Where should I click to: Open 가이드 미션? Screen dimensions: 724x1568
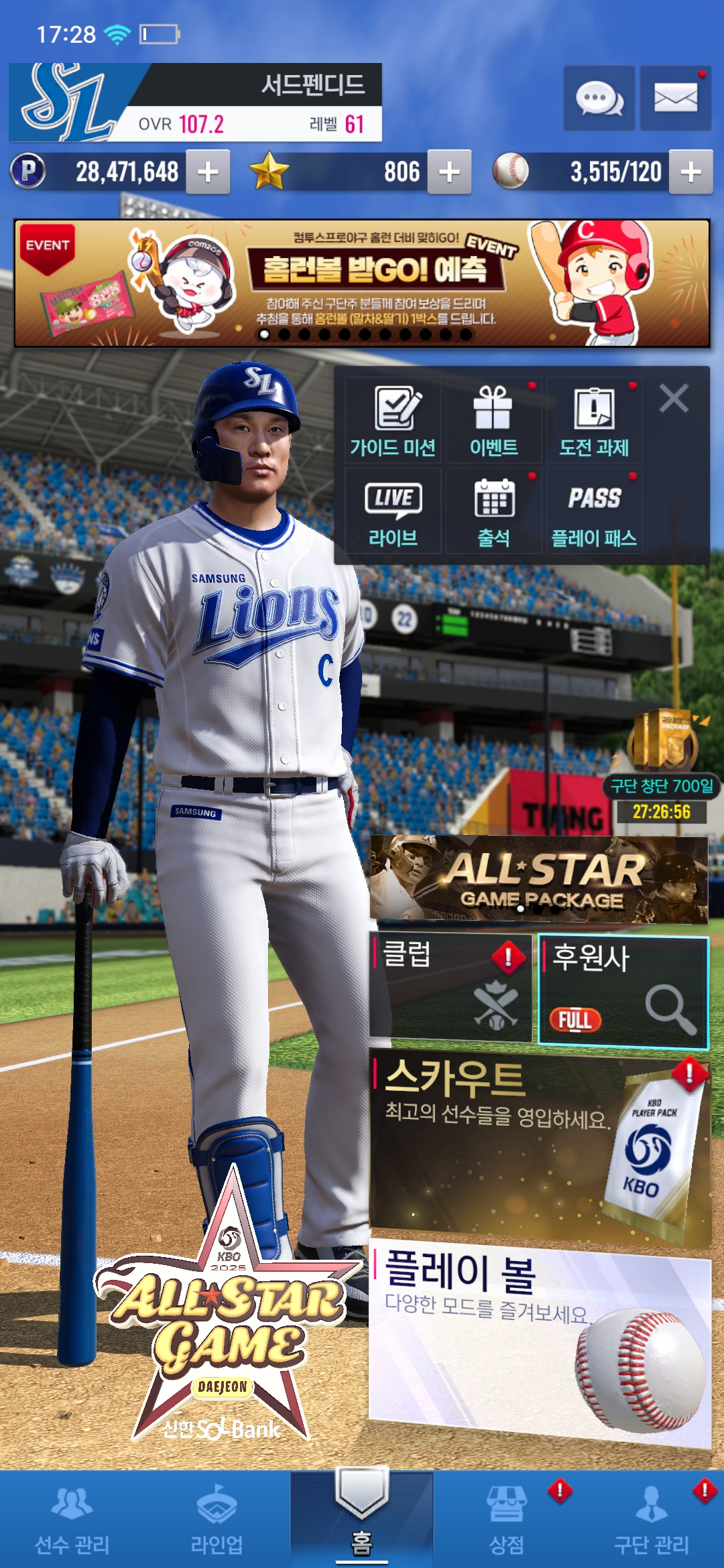click(x=393, y=420)
